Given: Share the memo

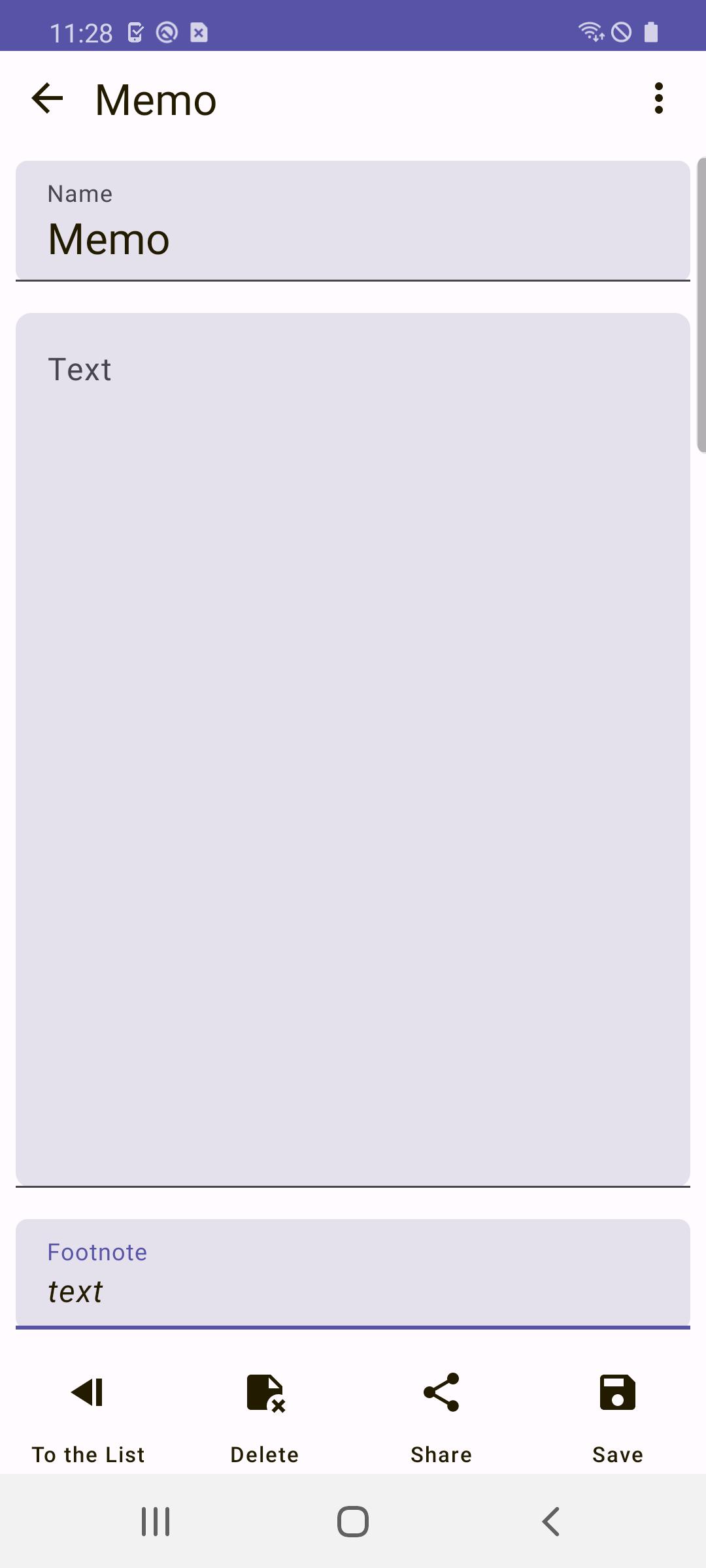Looking at the screenshot, I should tap(441, 1418).
